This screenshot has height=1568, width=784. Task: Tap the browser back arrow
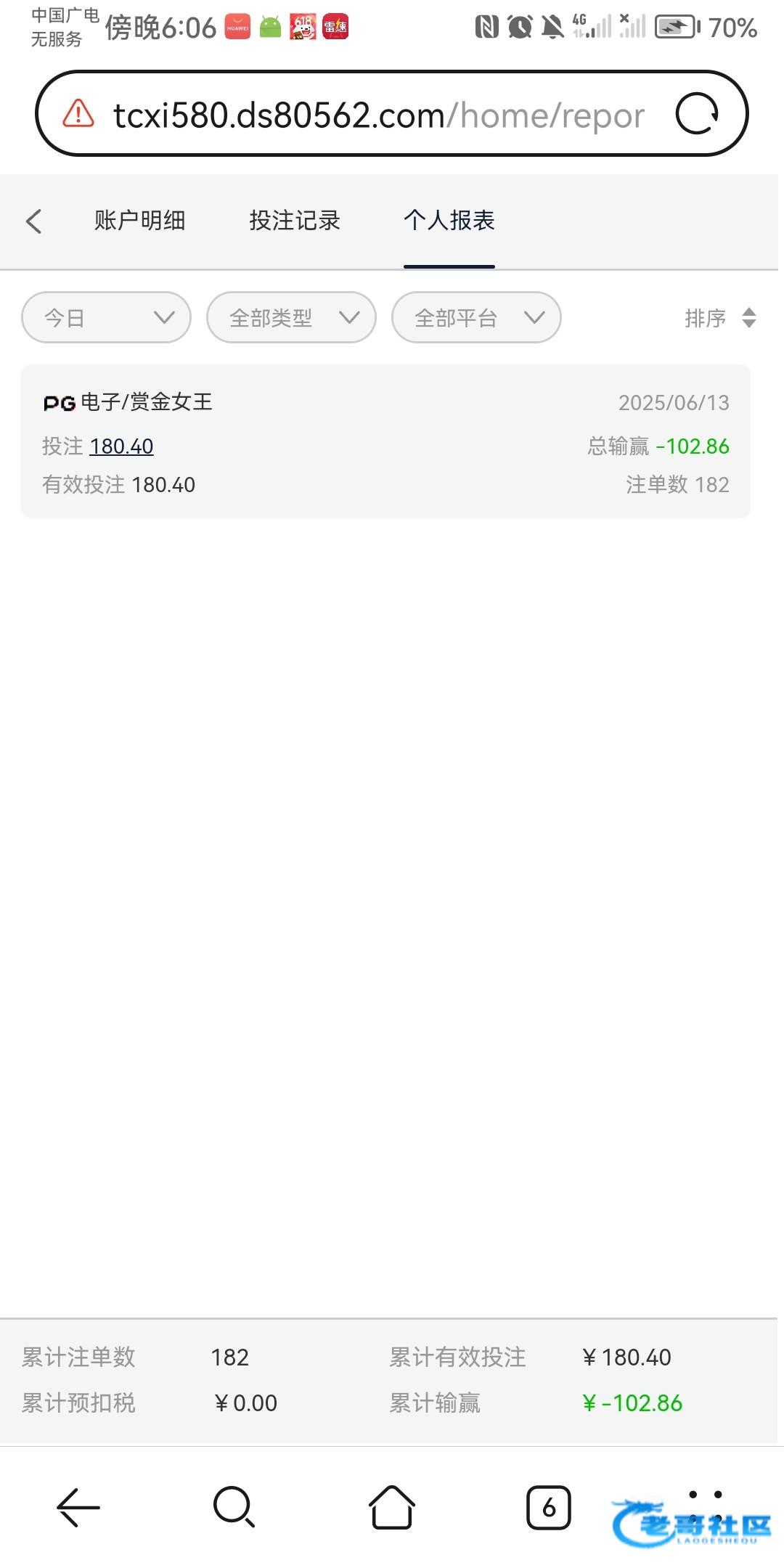[x=78, y=1507]
